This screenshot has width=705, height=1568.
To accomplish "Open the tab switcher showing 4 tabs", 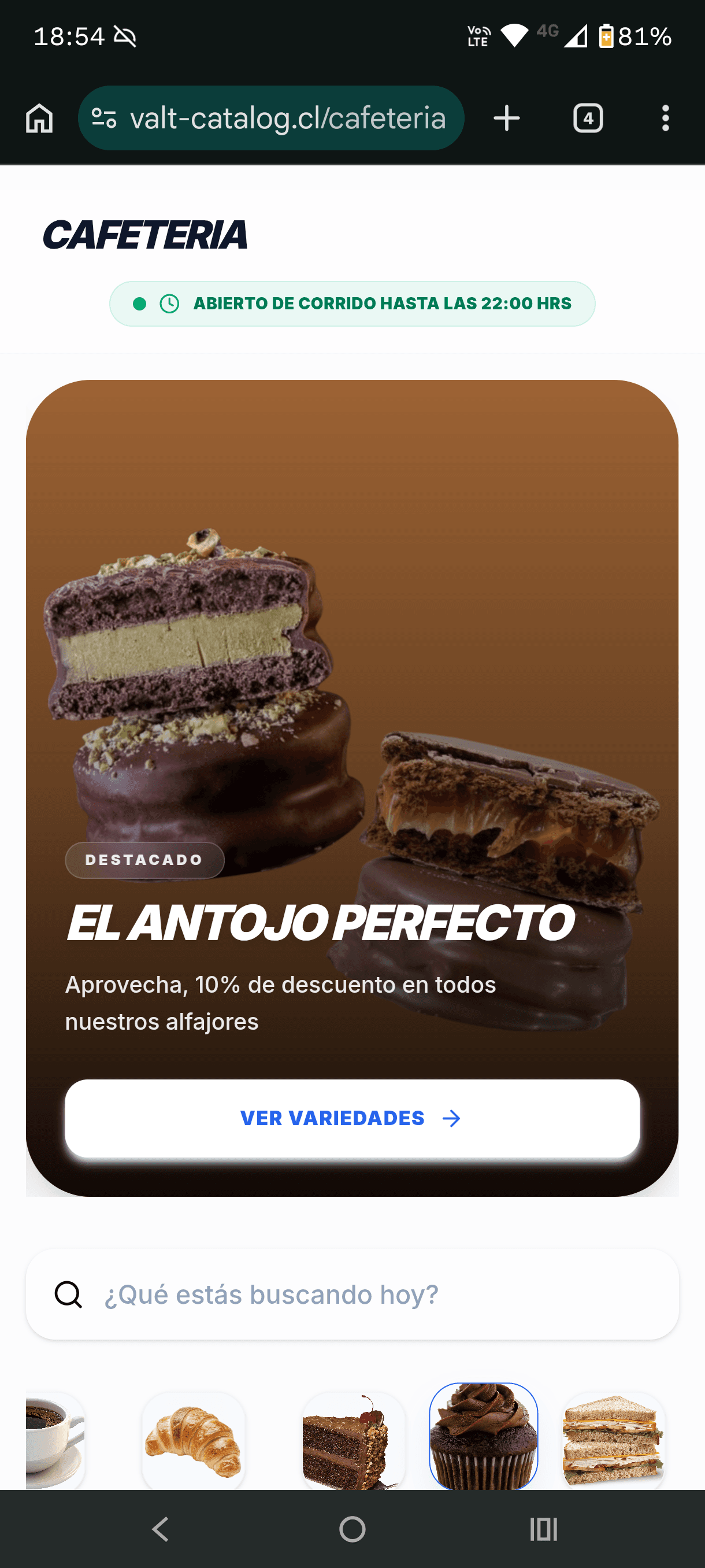I will click(x=588, y=118).
